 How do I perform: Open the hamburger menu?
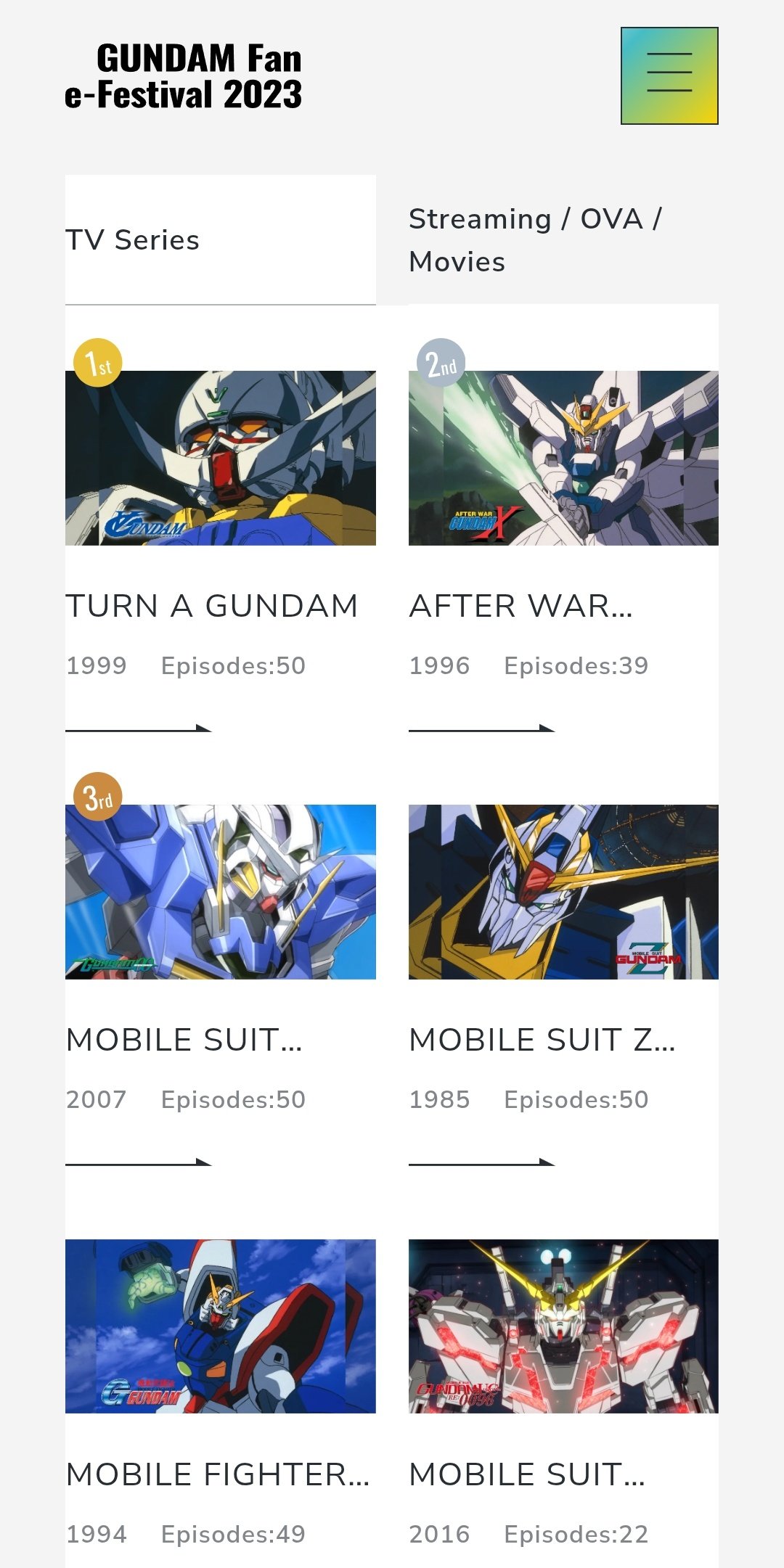669,75
